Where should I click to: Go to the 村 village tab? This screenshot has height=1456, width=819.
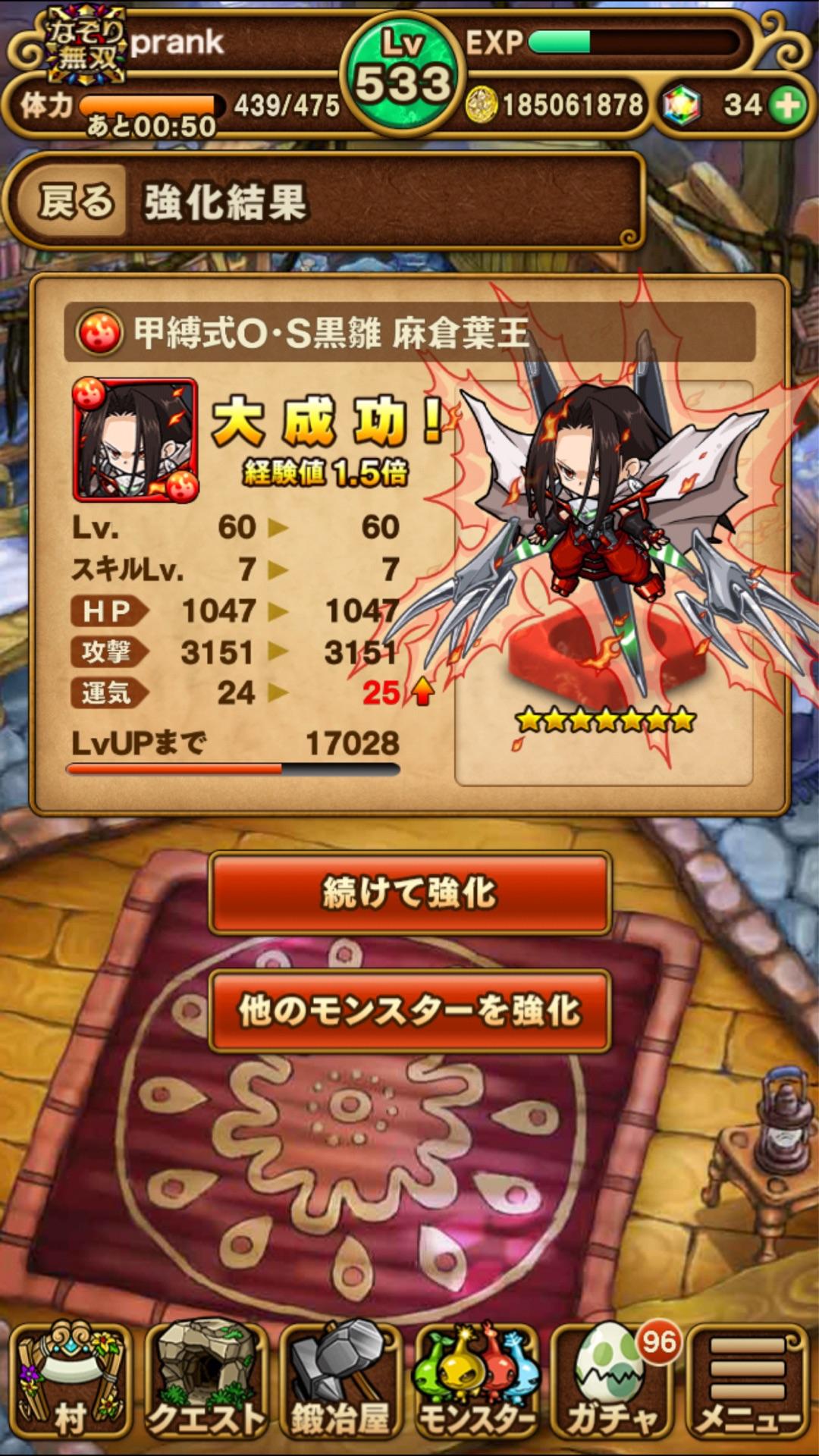point(71,1382)
